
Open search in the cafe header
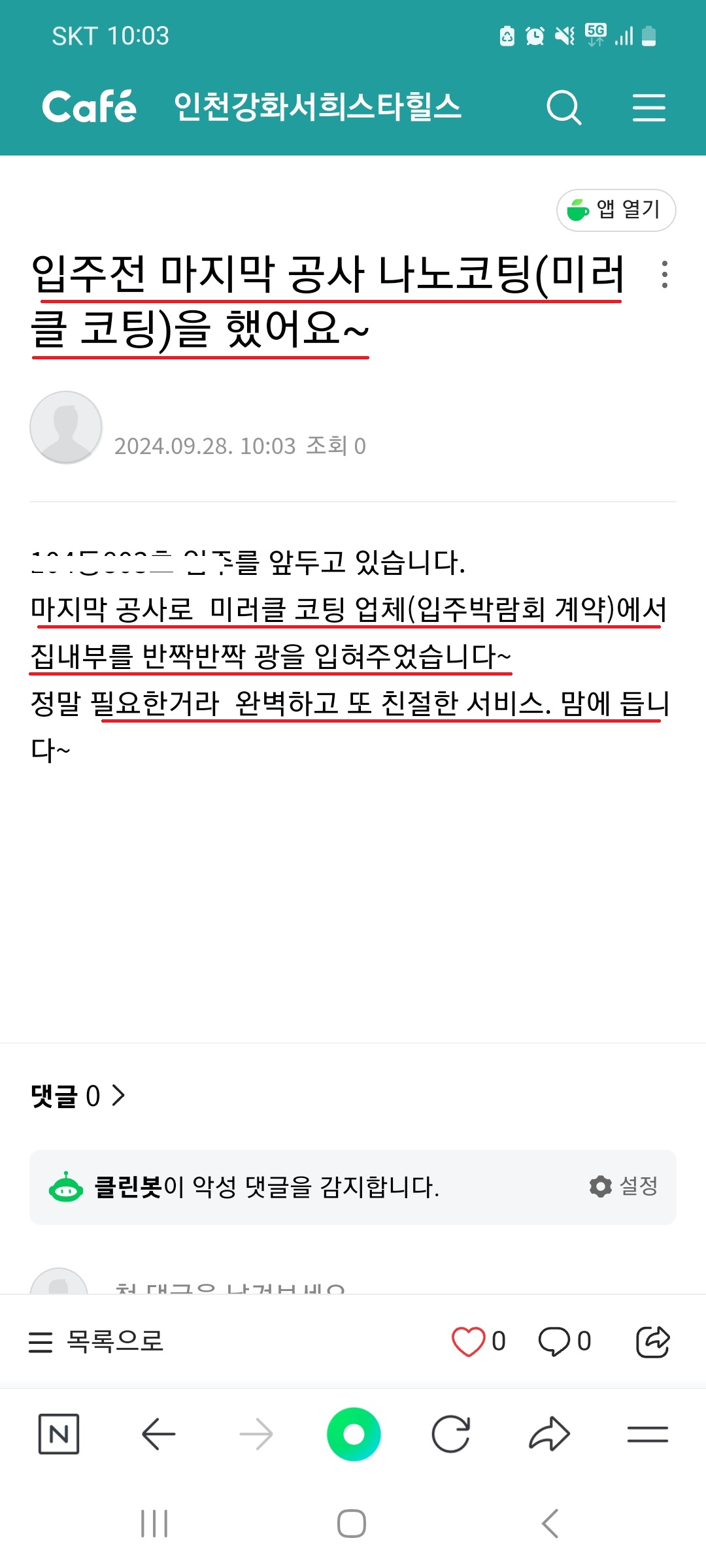563,107
